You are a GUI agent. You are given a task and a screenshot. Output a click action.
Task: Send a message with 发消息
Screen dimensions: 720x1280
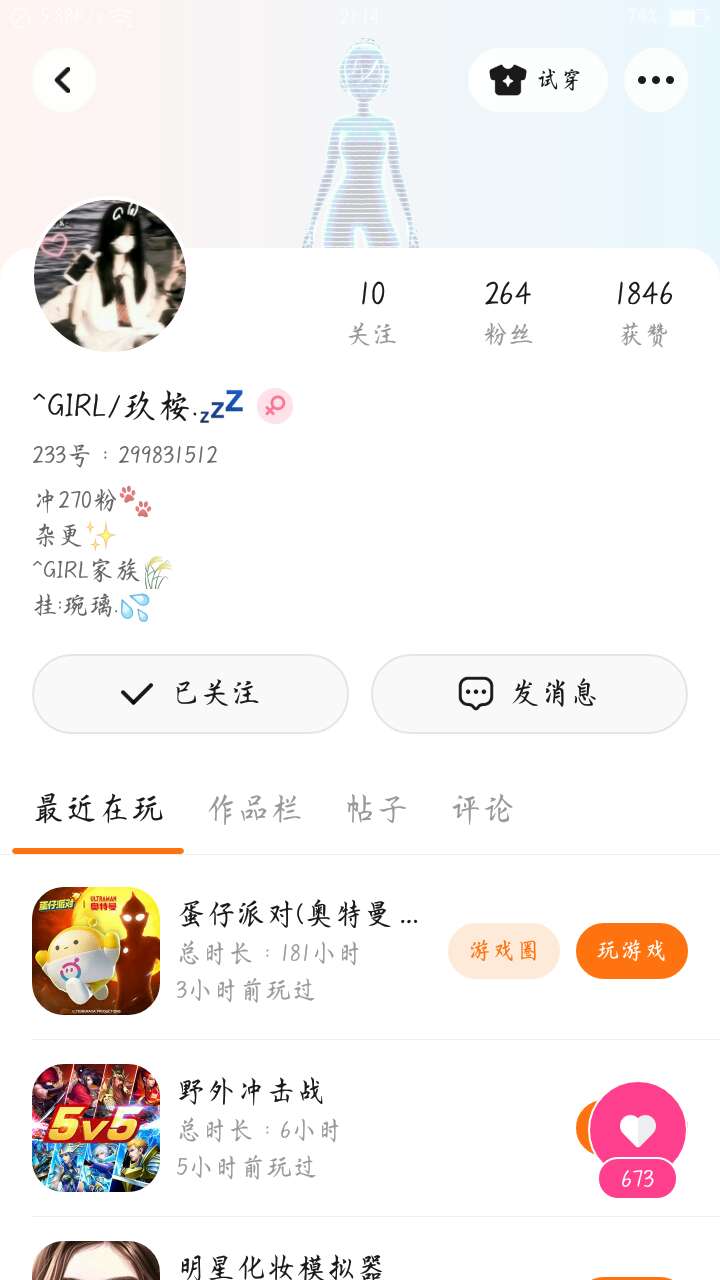coord(529,693)
